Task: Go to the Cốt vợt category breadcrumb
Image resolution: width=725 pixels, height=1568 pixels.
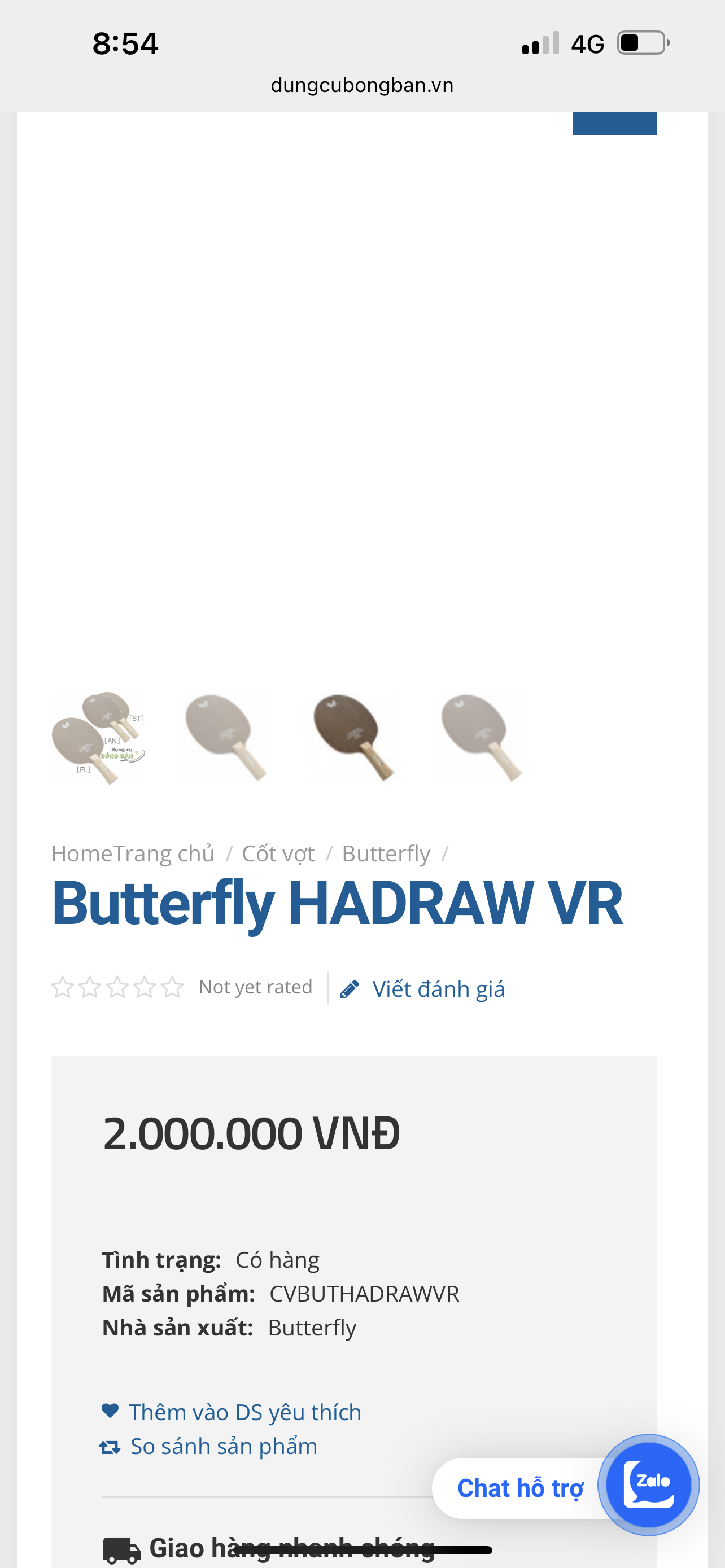Action: [x=278, y=853]
